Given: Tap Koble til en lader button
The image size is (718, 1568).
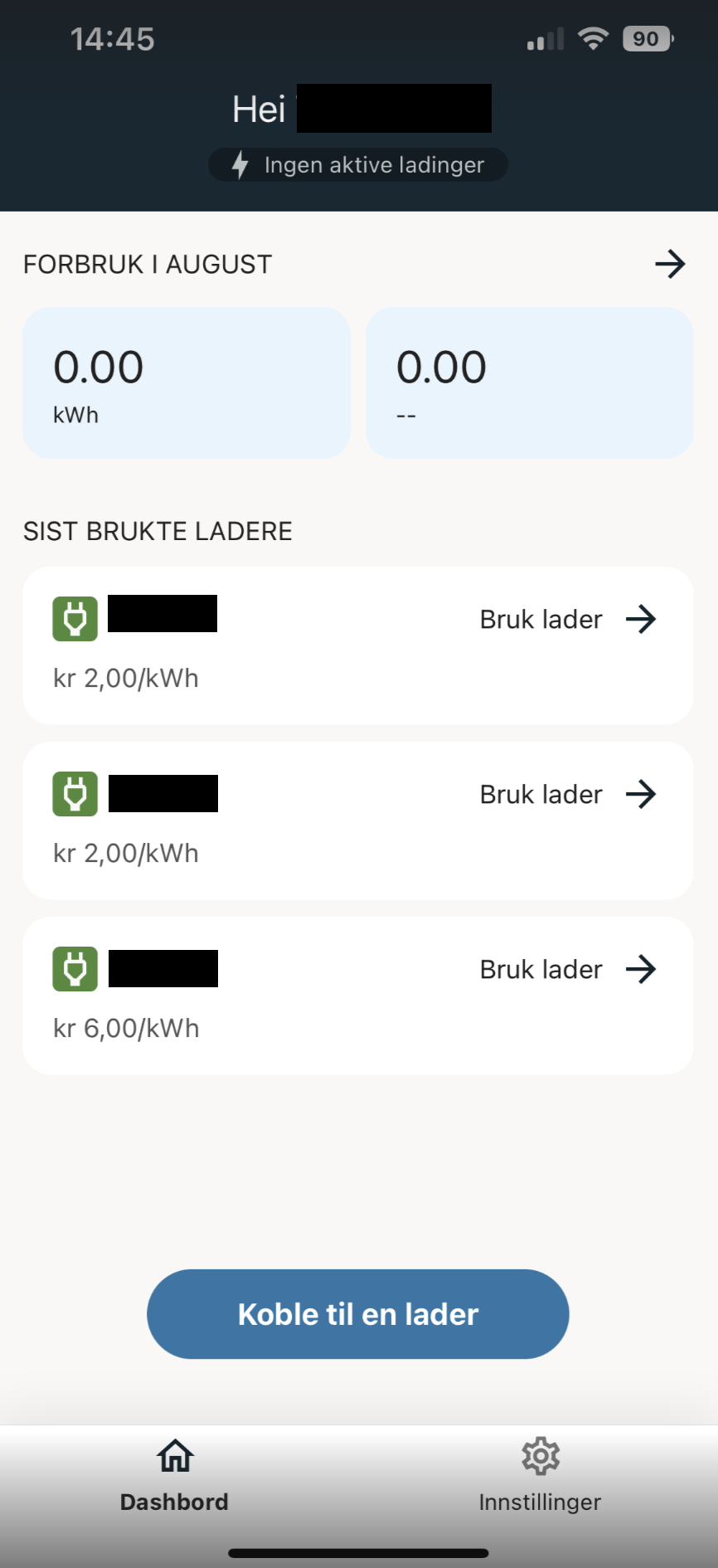Looking at the screenshot, I should click(358, 1314).
